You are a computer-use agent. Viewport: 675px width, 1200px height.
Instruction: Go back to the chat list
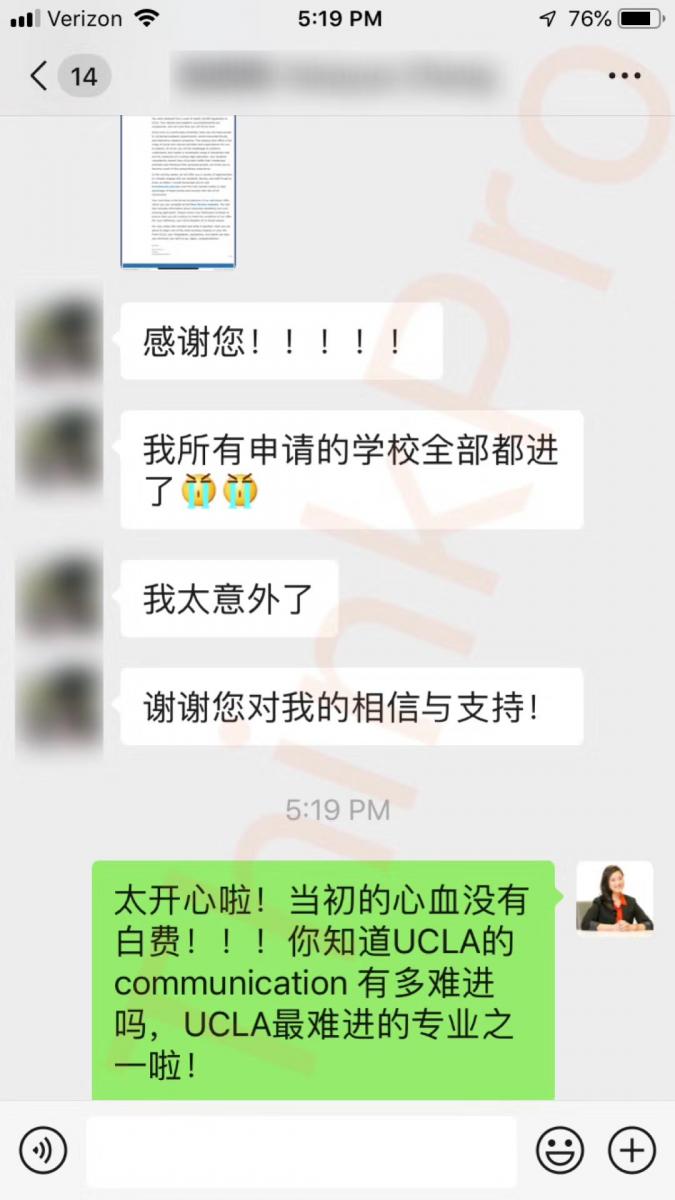(x=40, y=76)
